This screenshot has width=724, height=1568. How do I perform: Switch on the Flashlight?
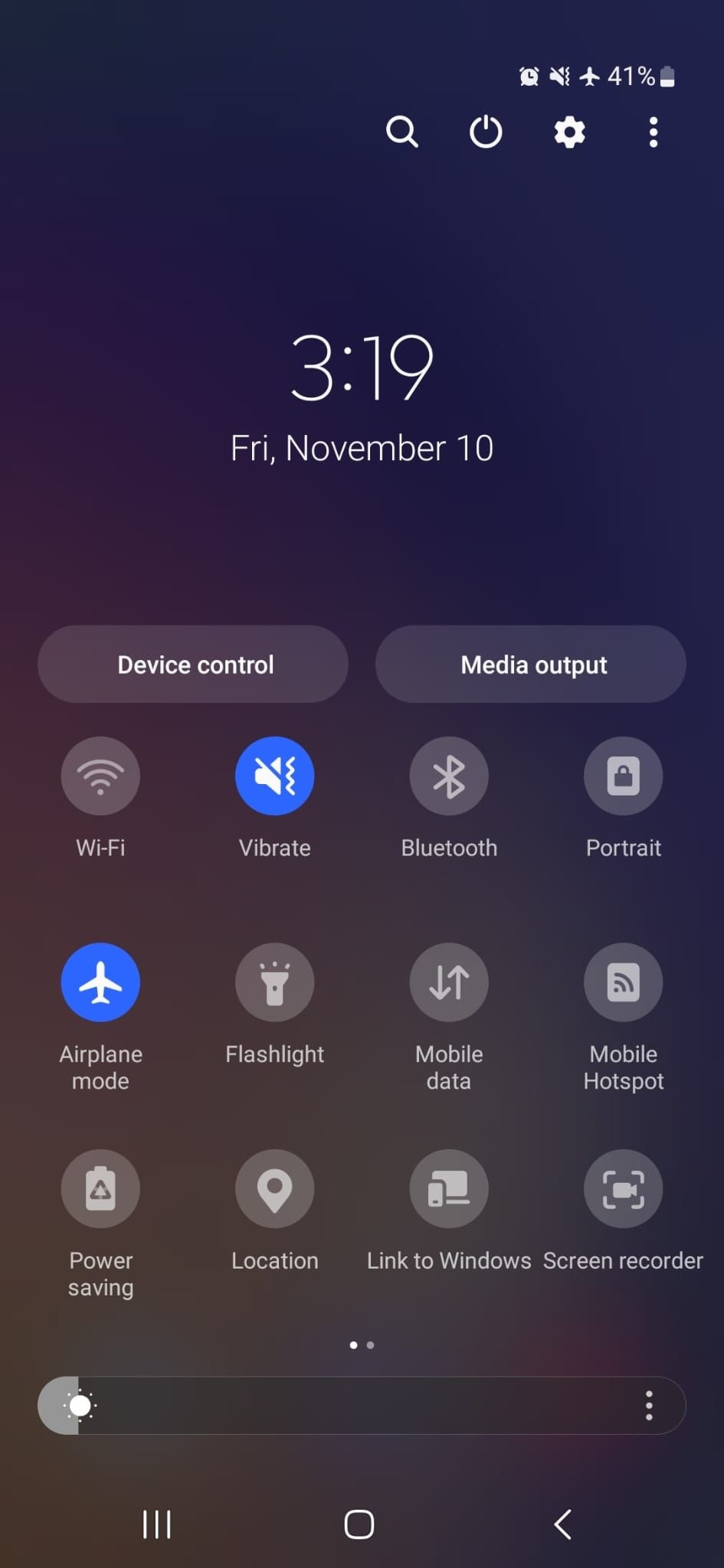click(275, 982)
